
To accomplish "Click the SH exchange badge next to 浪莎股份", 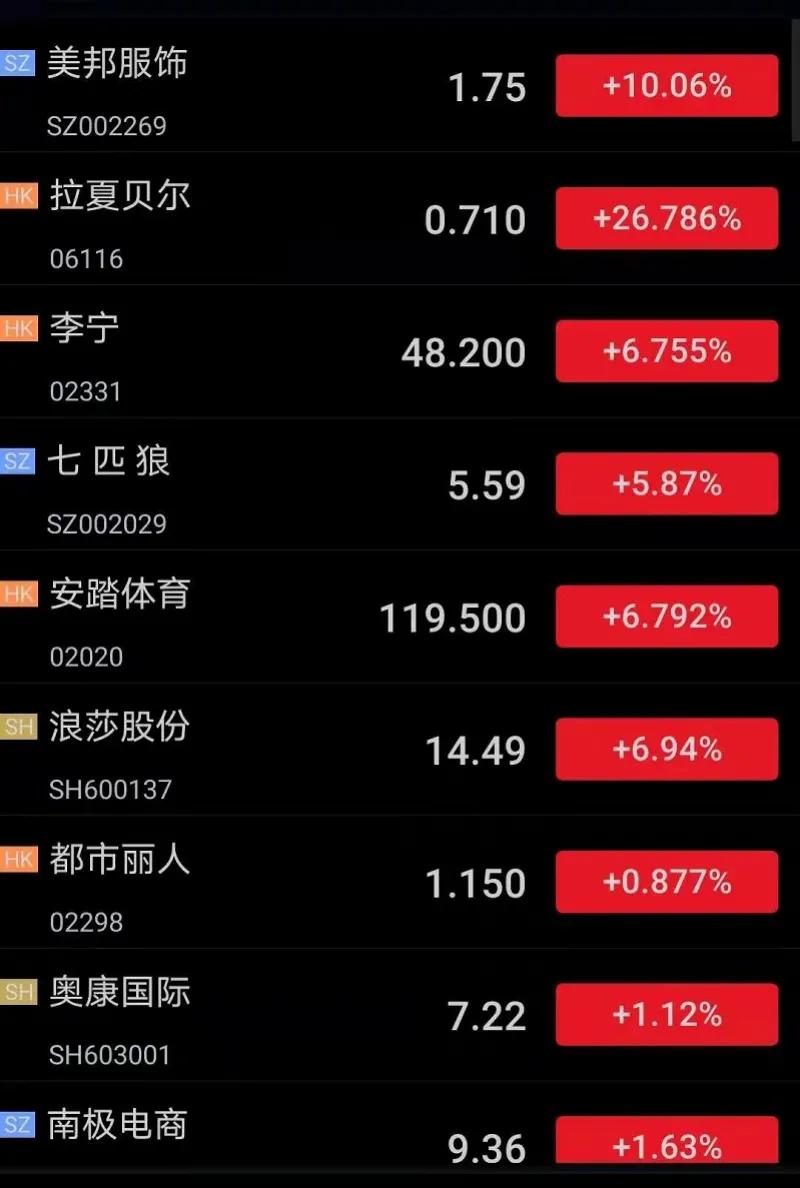I will pos(17,728).
